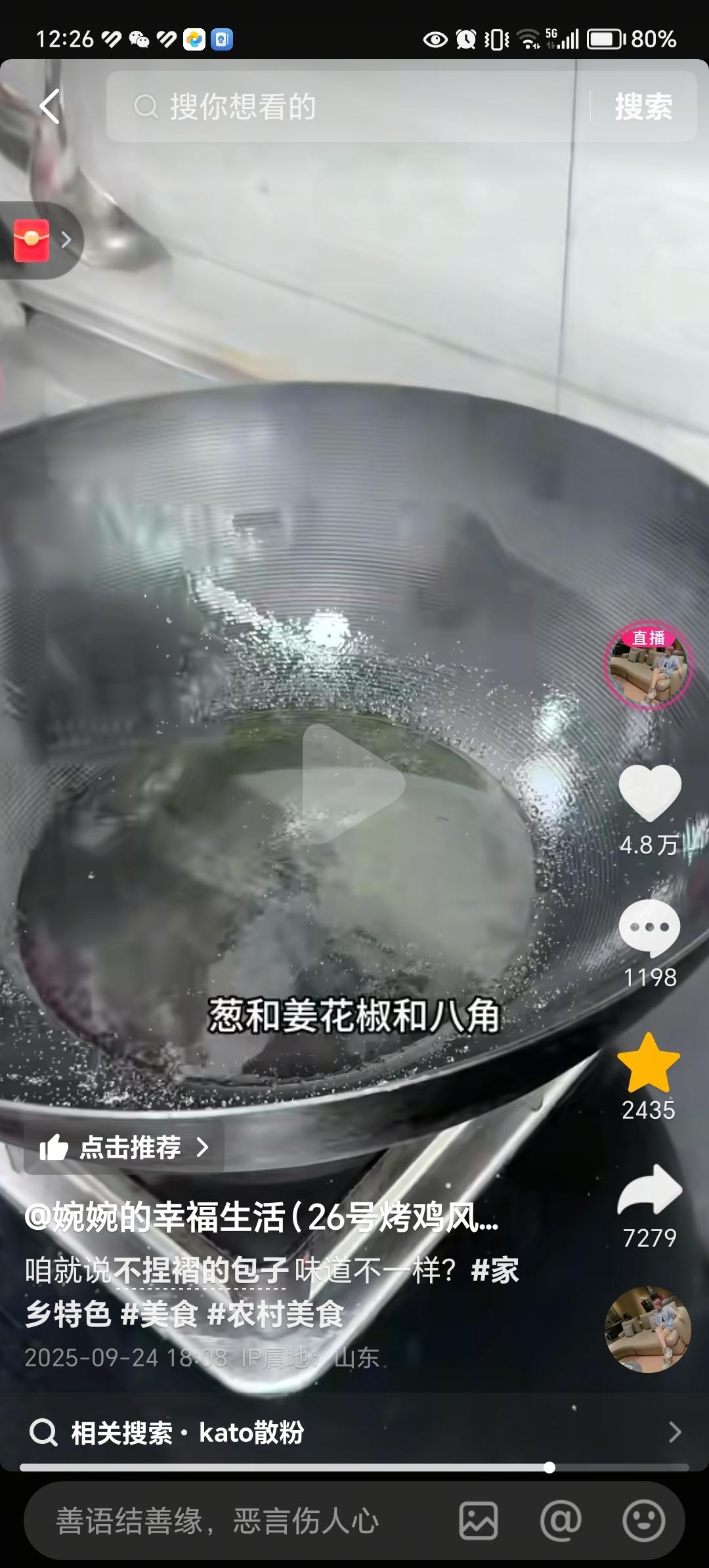Open the #农村美食 hashtag
Viewport: 709px width, 1568px height.
point(276,1314)
